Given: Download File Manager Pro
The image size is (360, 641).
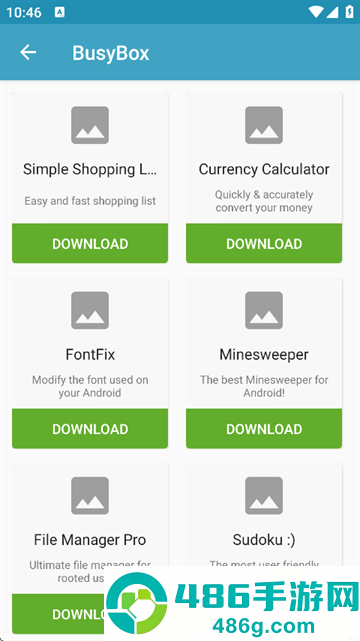Looking at the screenshot, I should point(57,614).
